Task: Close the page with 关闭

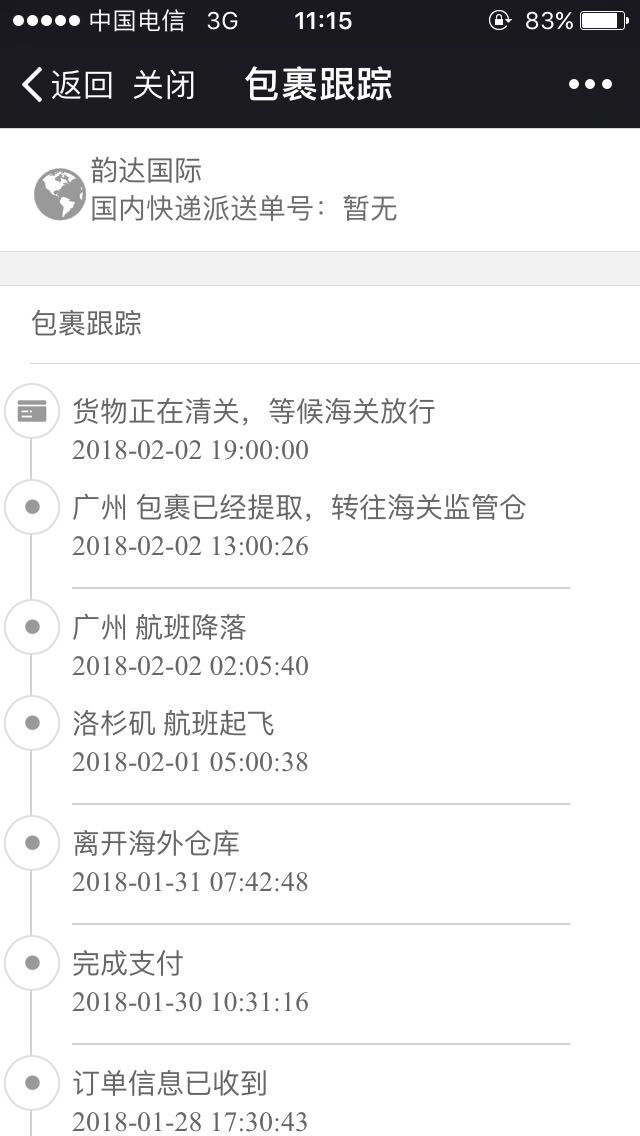Action: pos(164,85)
